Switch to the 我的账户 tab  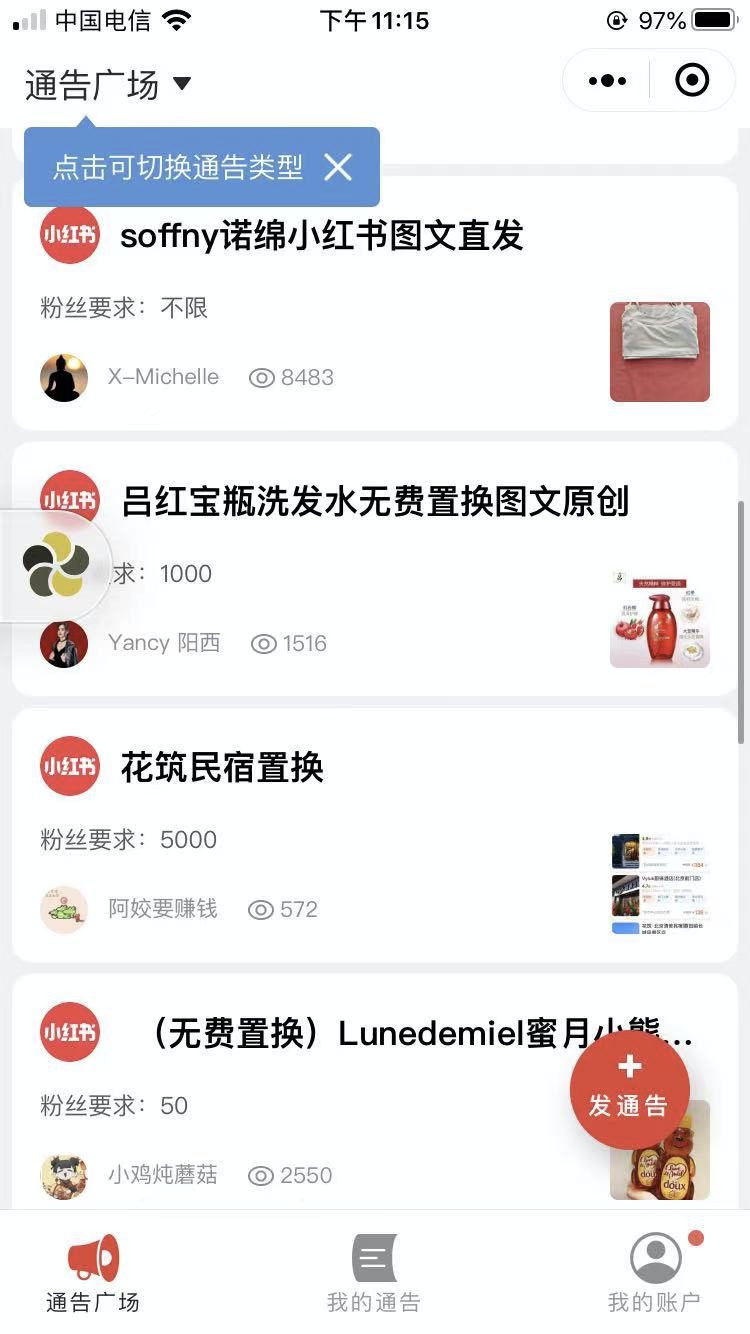click(655, 1272)
